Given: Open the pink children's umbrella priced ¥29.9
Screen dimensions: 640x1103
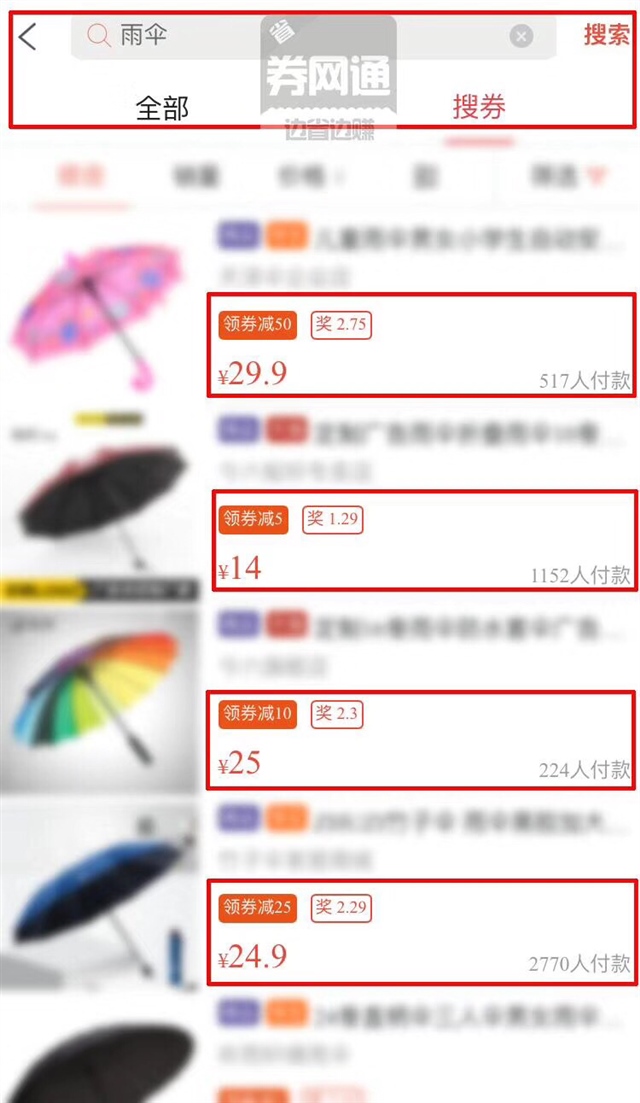Looking at the screenshot, I should [100, 305].
